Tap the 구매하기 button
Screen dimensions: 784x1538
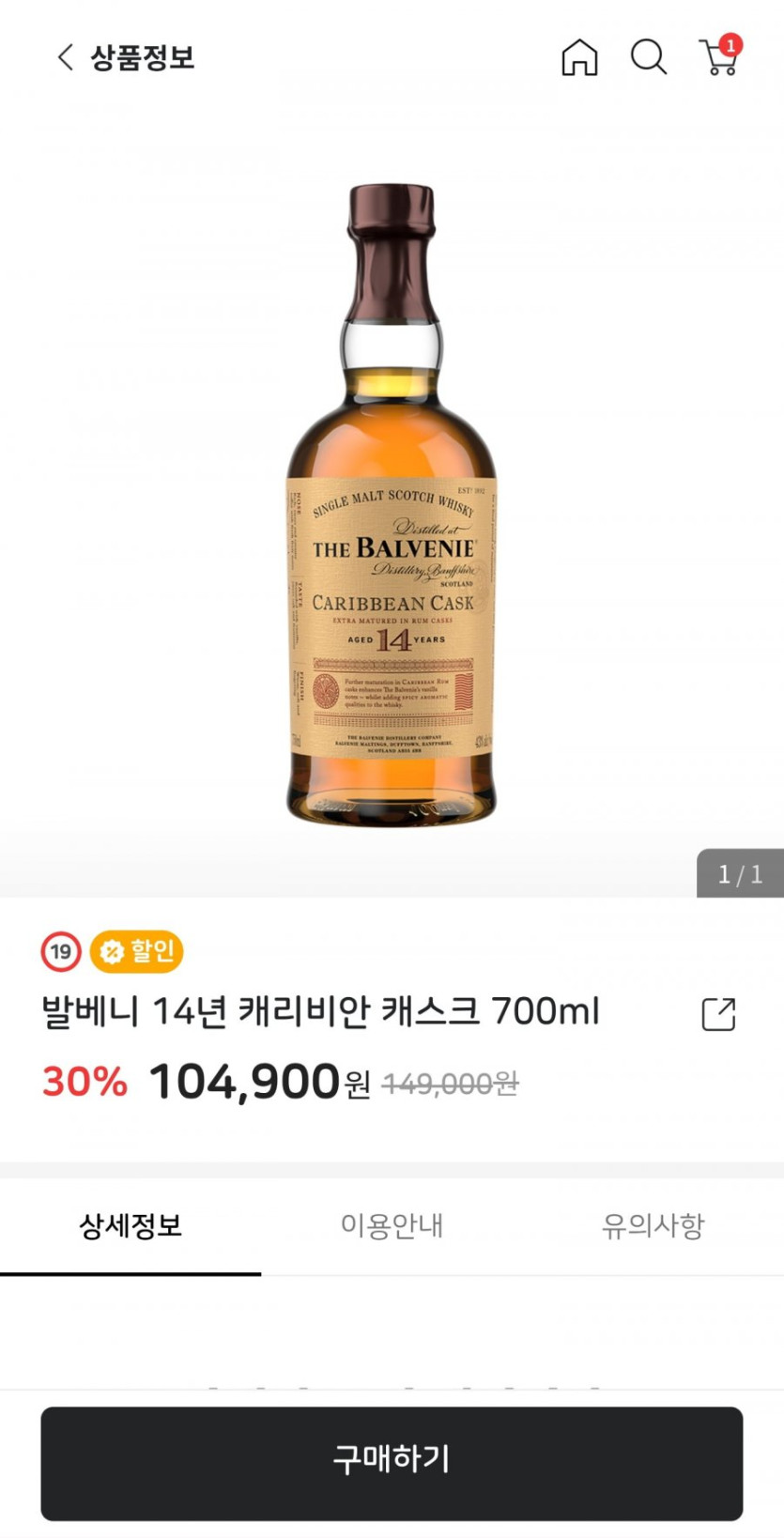[x=392, y=1462]
